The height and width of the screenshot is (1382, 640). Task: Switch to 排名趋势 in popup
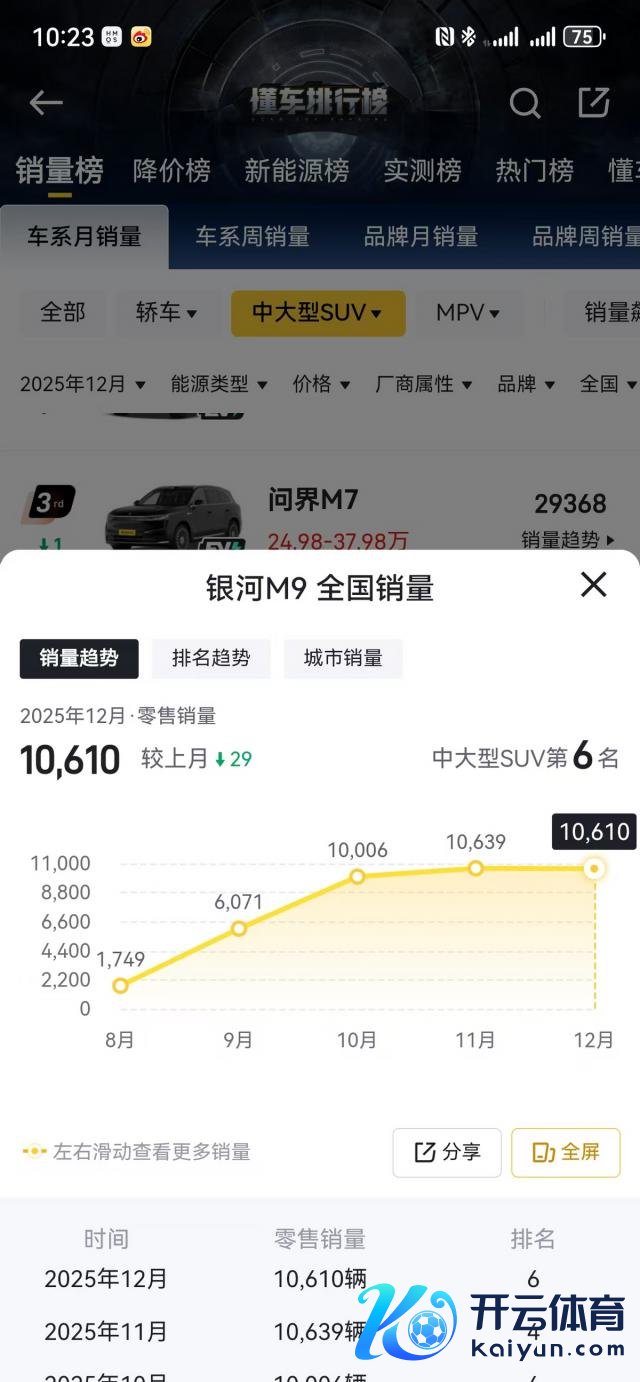[x=211, y=658]
